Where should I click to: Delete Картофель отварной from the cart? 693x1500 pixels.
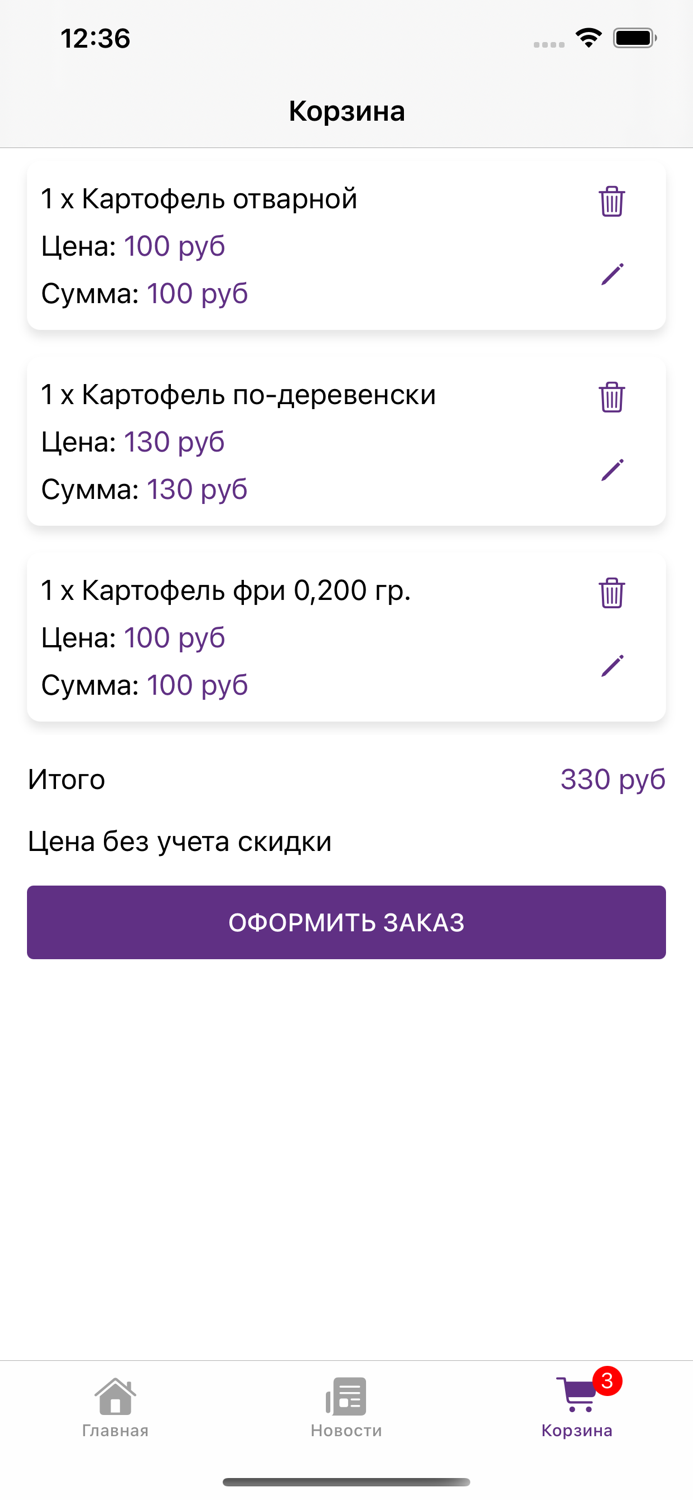(612, 201)
